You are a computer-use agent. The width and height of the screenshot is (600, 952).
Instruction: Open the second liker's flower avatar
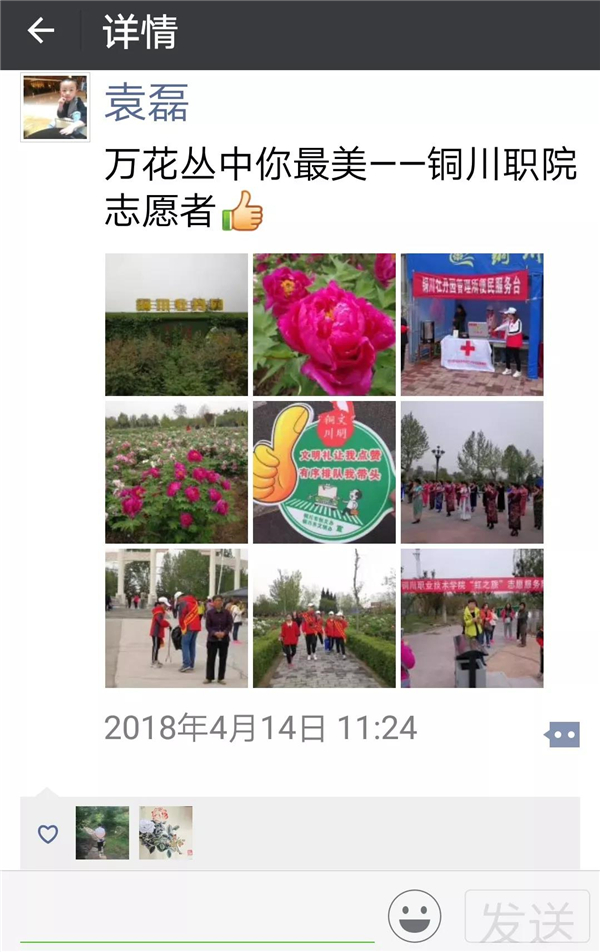[x=166, y=832]
